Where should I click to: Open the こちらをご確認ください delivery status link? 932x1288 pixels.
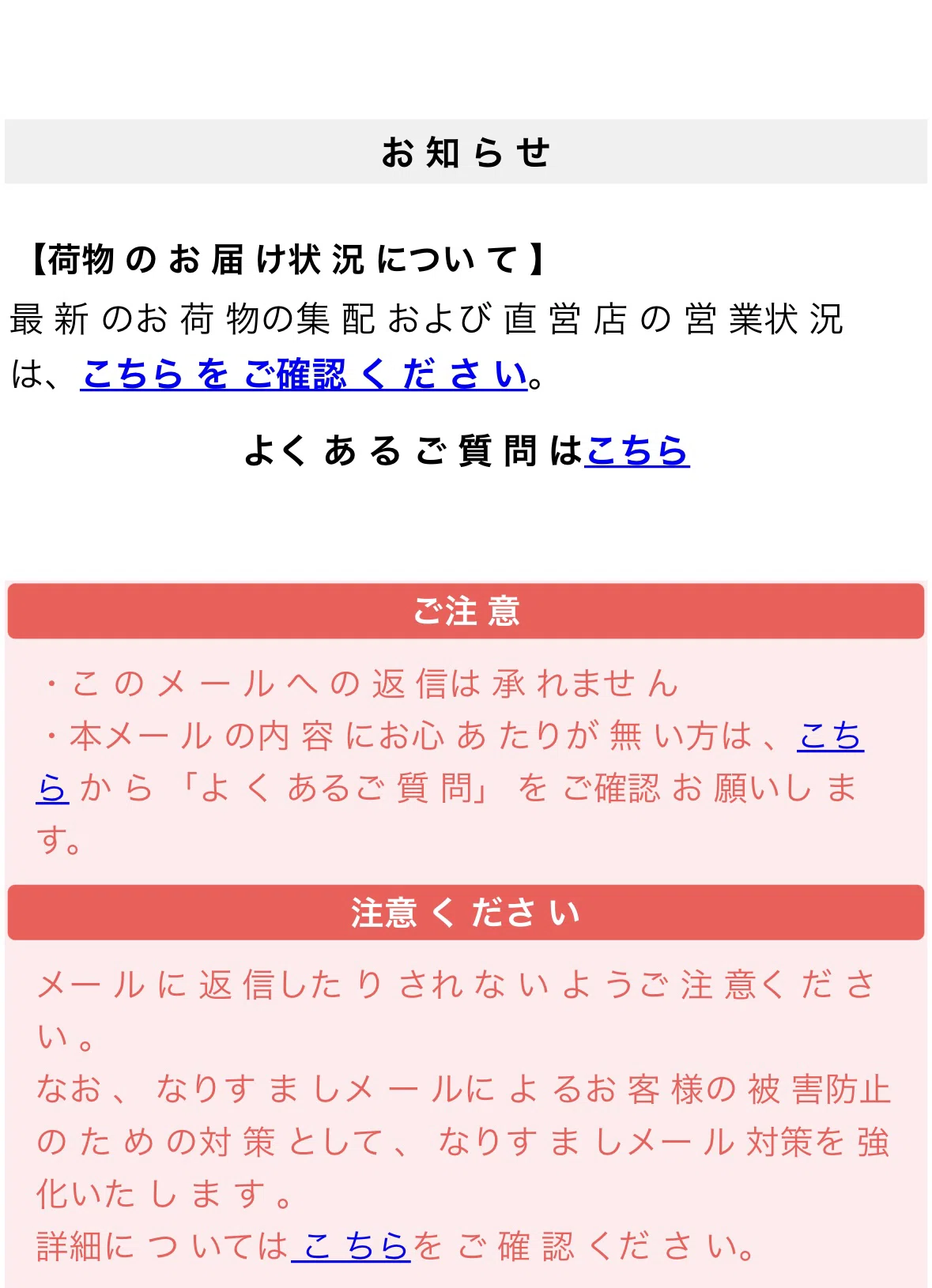click(x=304, y=374)
